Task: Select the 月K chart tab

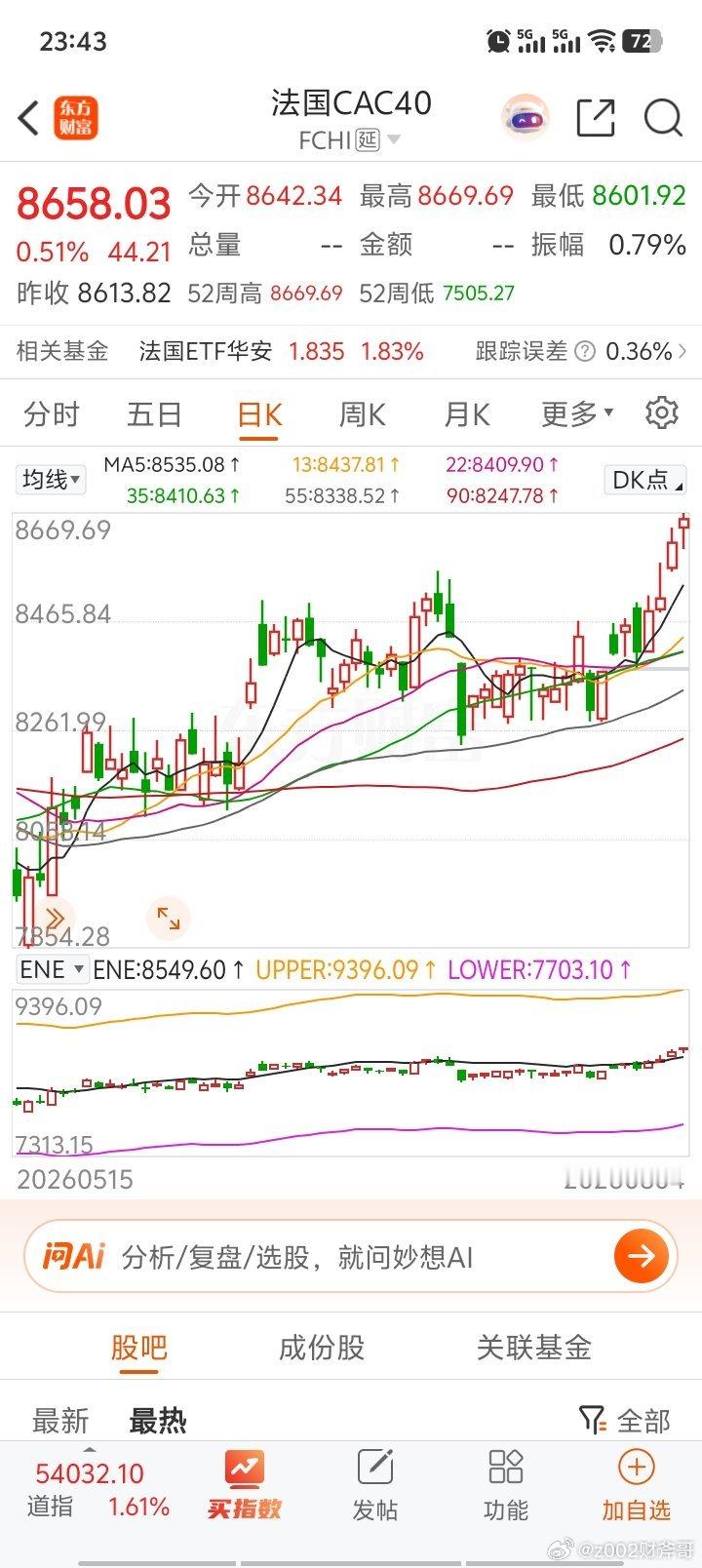Action: 466,414
